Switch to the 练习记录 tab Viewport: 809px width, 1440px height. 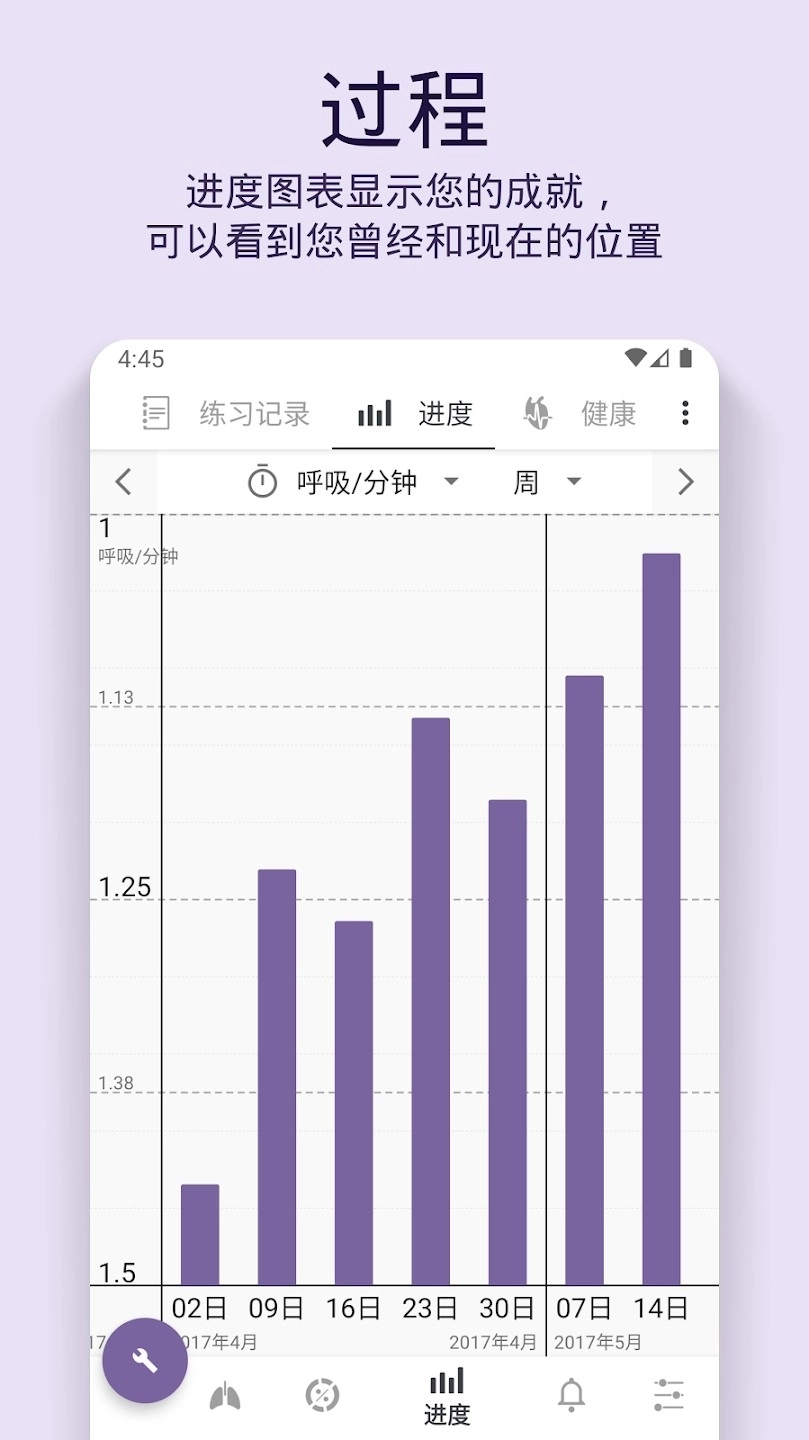click(x=254, y=413)
